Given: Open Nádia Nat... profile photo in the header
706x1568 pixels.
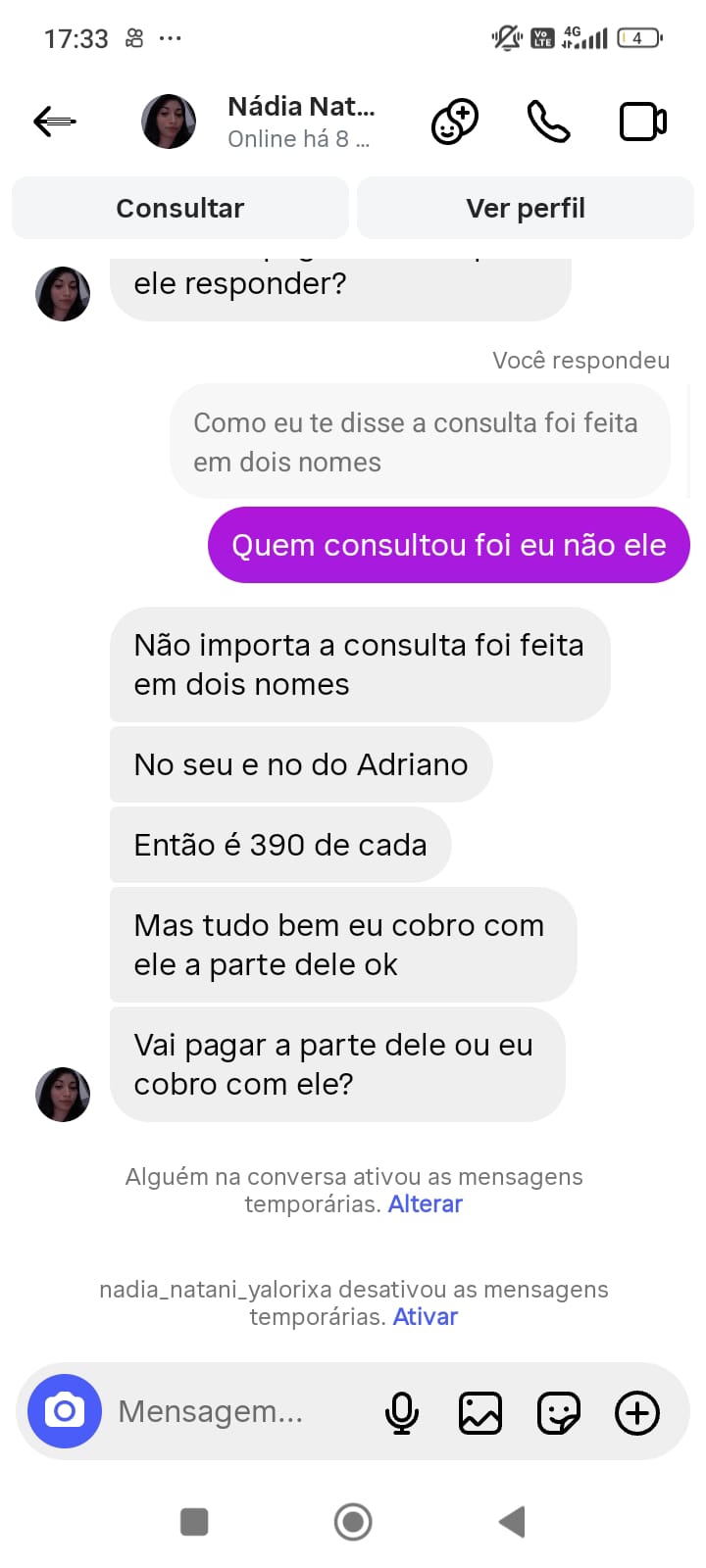Looking at the screenshot, I should click(x=169, y=122).
